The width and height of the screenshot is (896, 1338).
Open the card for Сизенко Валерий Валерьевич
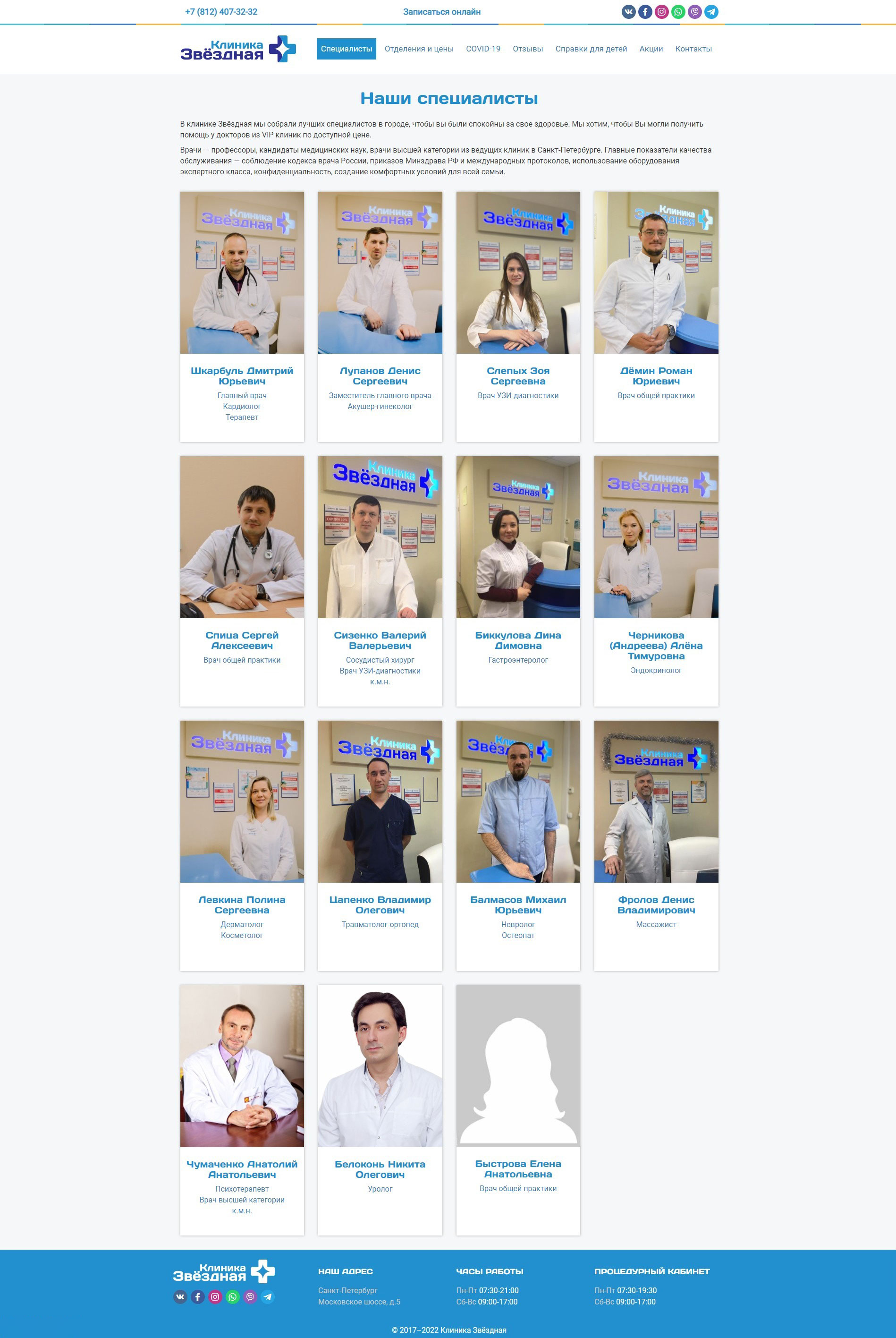(x=380, y=640)
